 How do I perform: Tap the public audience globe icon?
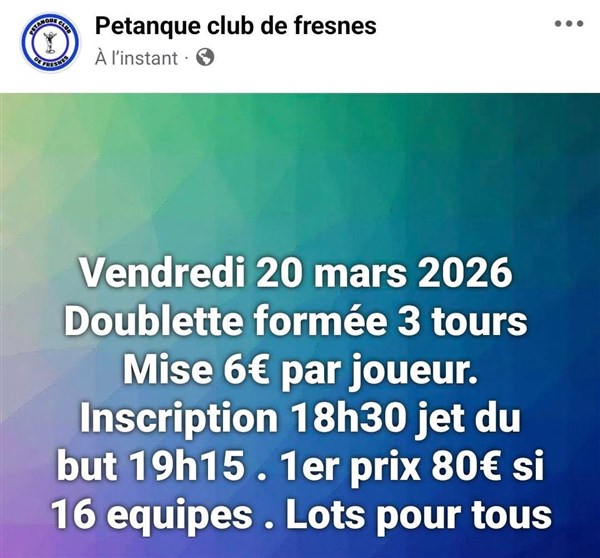[206, 58]
